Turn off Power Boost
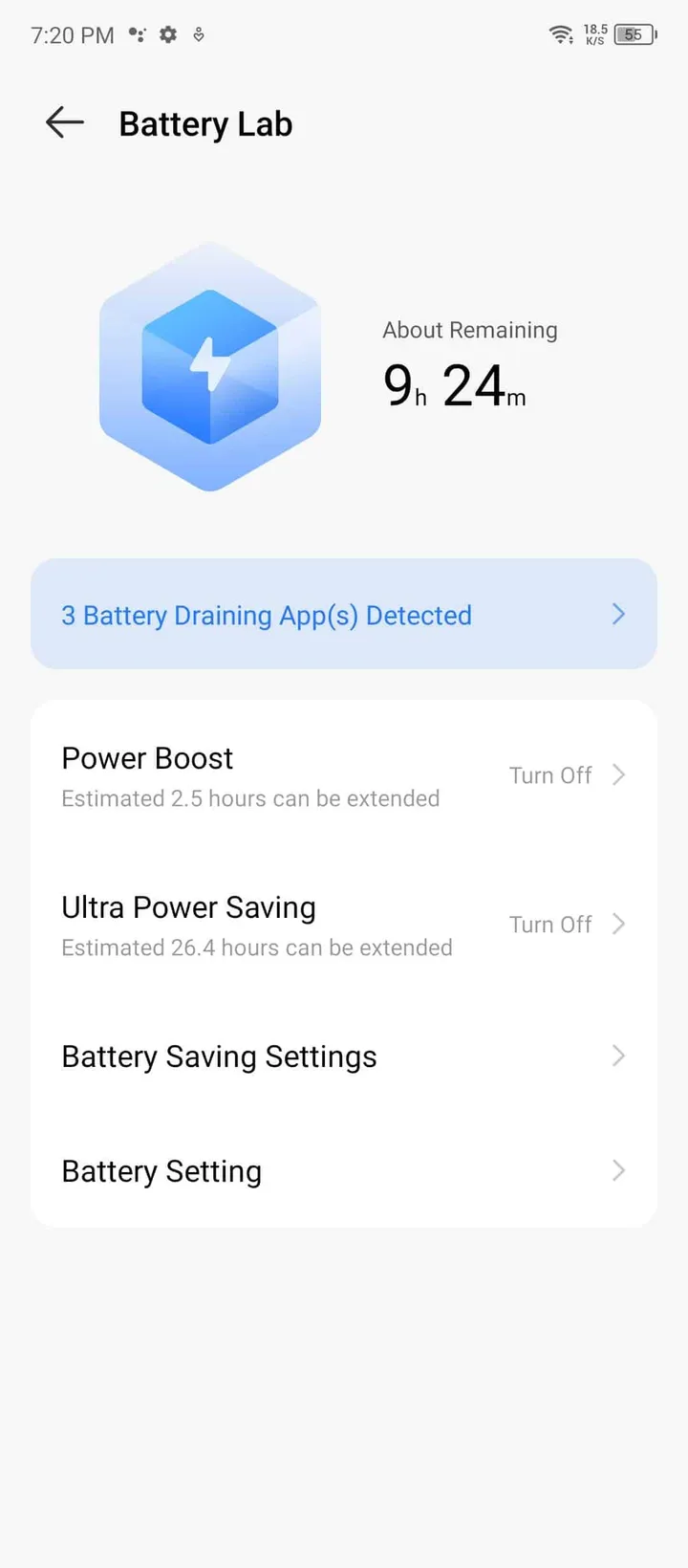The height and width of the screenshot is (1568, 688). pyautogui.click(x=550, y=775)
